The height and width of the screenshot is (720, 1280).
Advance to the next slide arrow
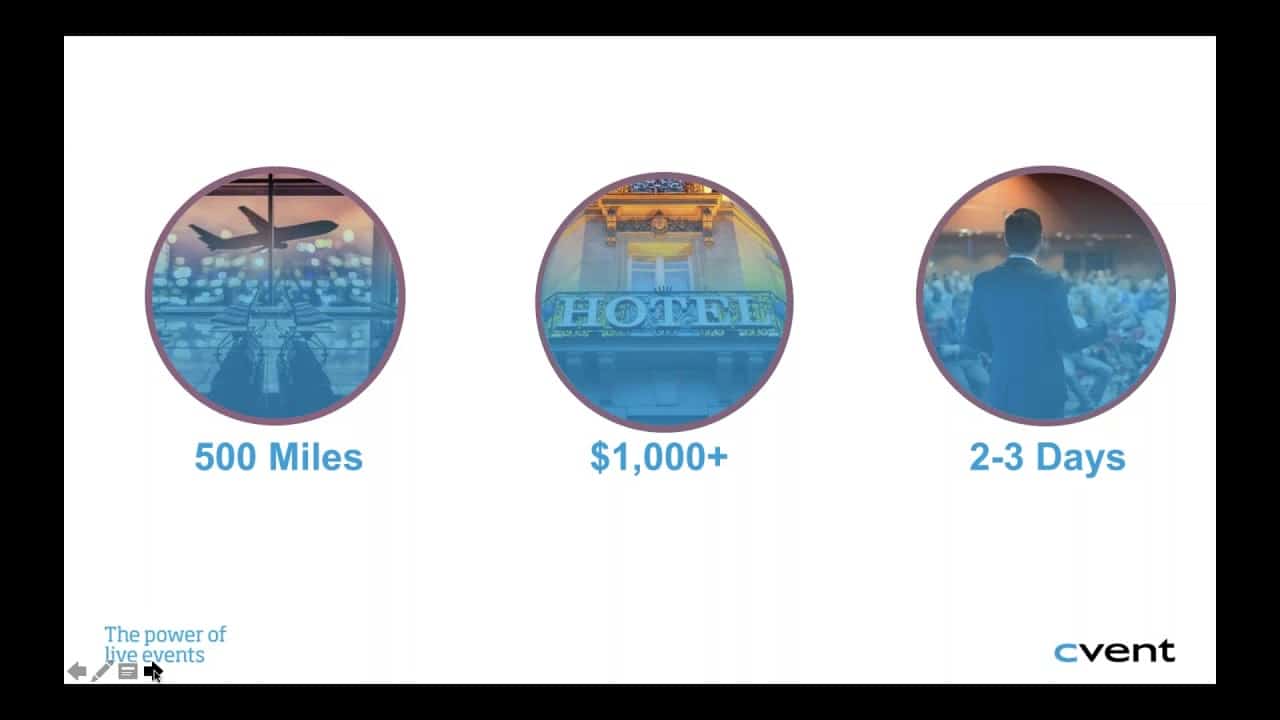[151, 671]
